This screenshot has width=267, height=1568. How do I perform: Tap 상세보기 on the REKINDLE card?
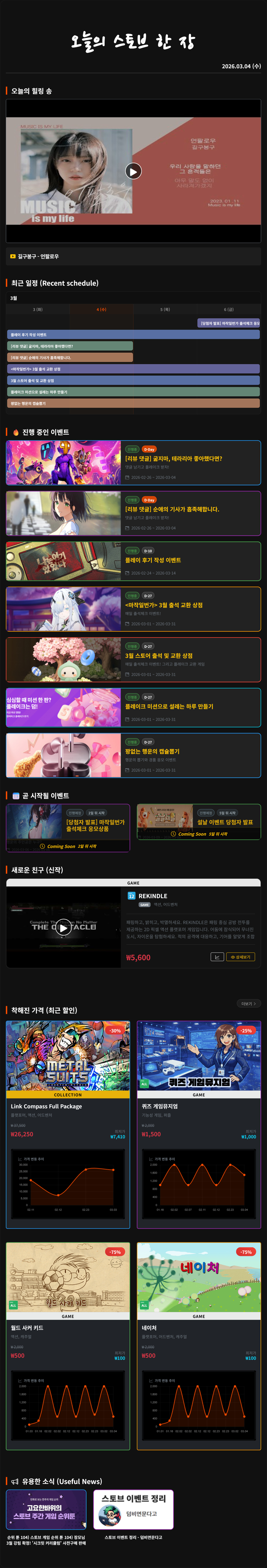point(240,957)
